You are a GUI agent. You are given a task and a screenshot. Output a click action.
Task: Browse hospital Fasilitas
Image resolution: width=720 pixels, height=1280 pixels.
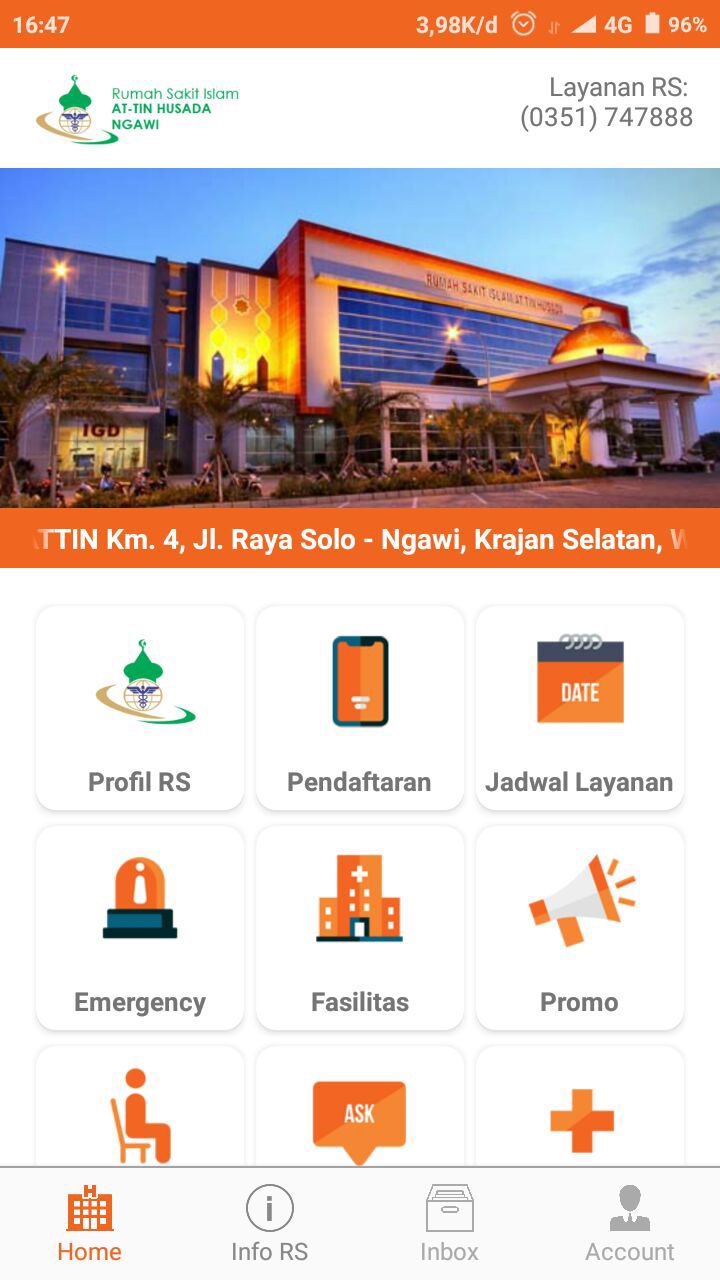tap(360, 928)
